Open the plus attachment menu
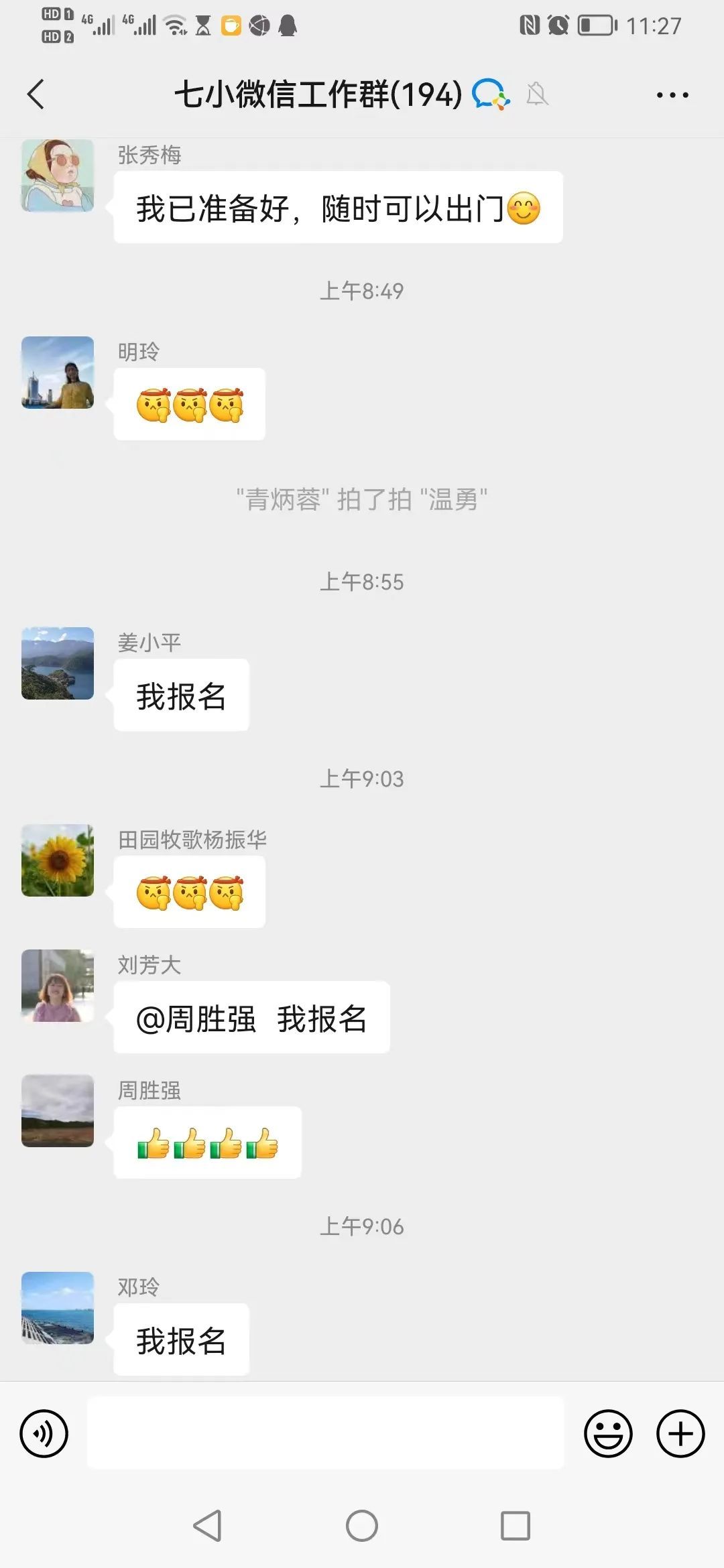724x1568 pixels. (x=680, y=1433)
